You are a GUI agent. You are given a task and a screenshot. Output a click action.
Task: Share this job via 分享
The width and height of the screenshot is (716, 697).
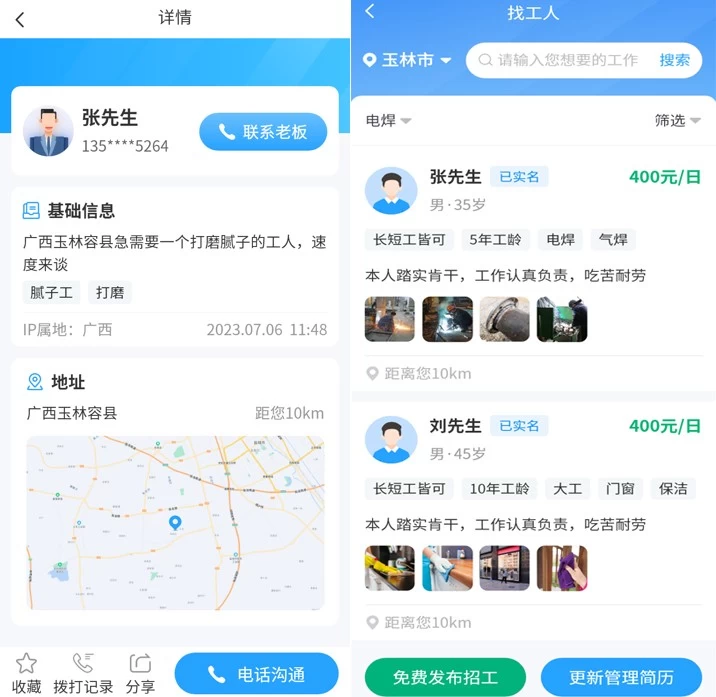tap(140, 673)
